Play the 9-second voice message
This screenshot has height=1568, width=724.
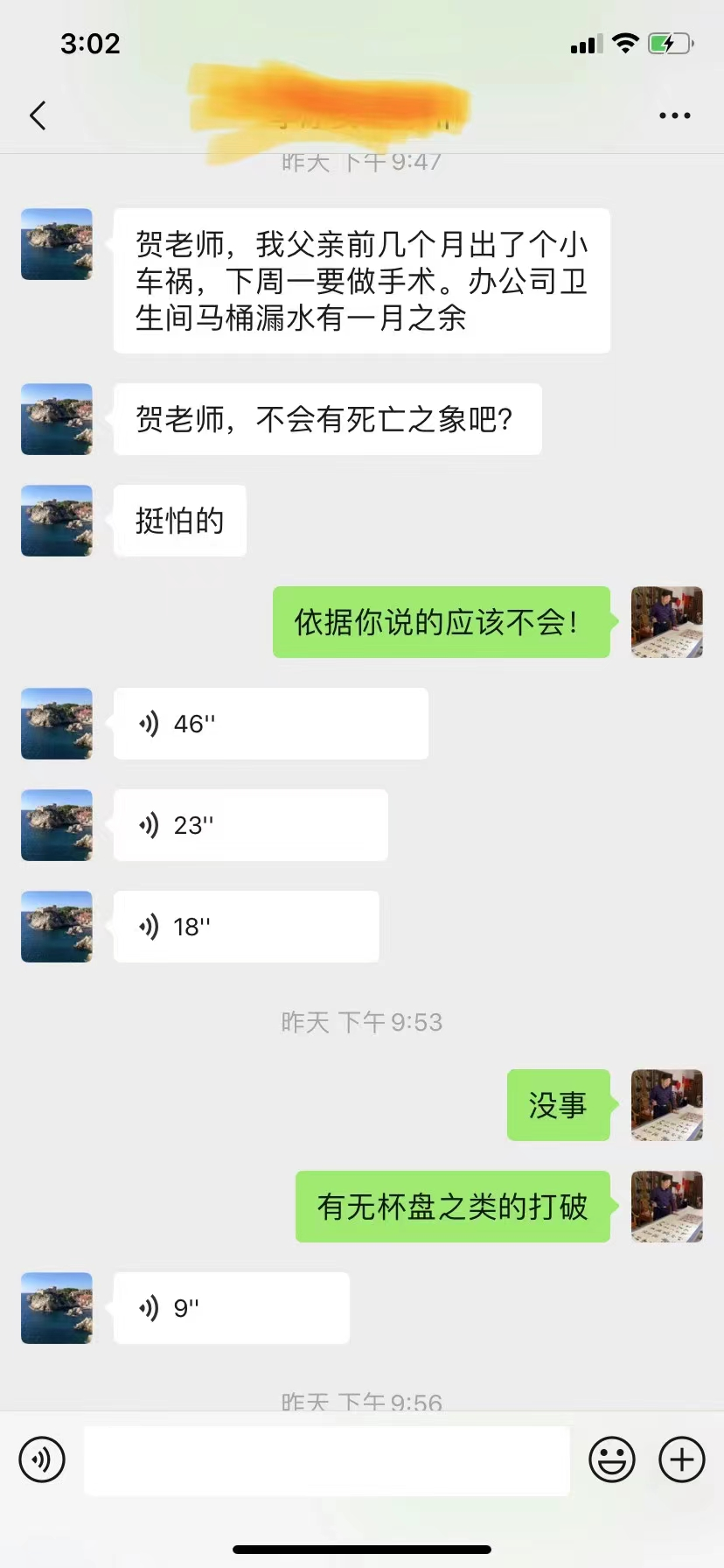click(x=231, y=1308)
